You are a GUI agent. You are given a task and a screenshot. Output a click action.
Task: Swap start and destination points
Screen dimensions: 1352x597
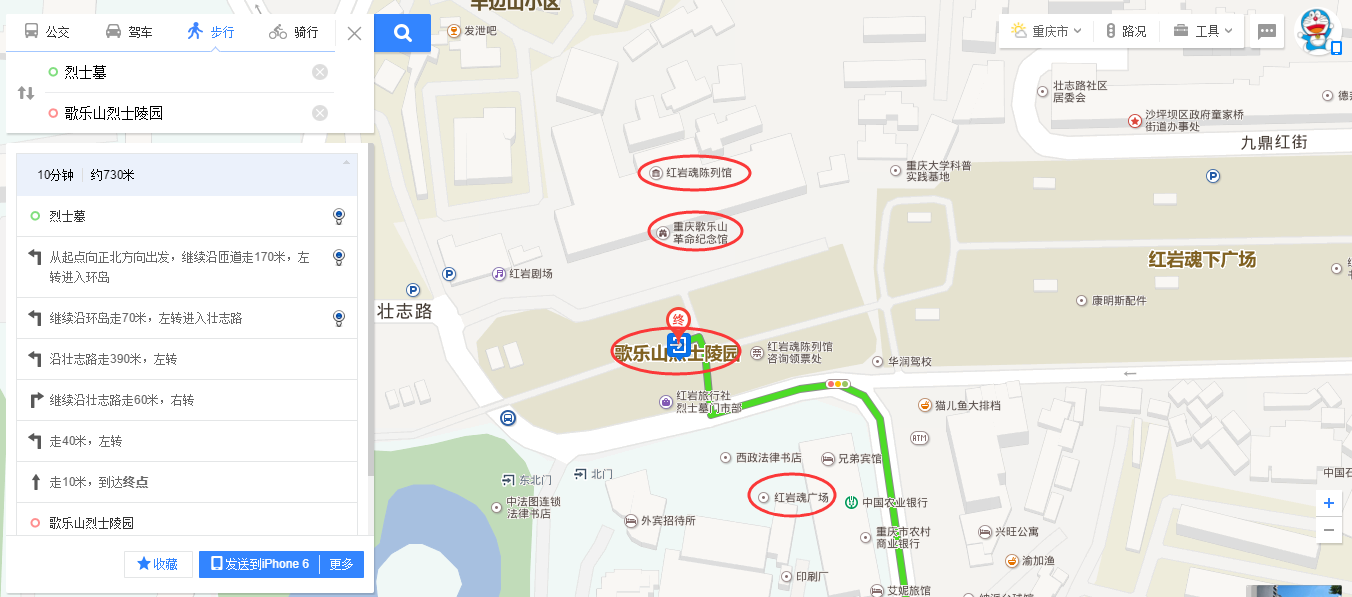click(x=26, y=93)
